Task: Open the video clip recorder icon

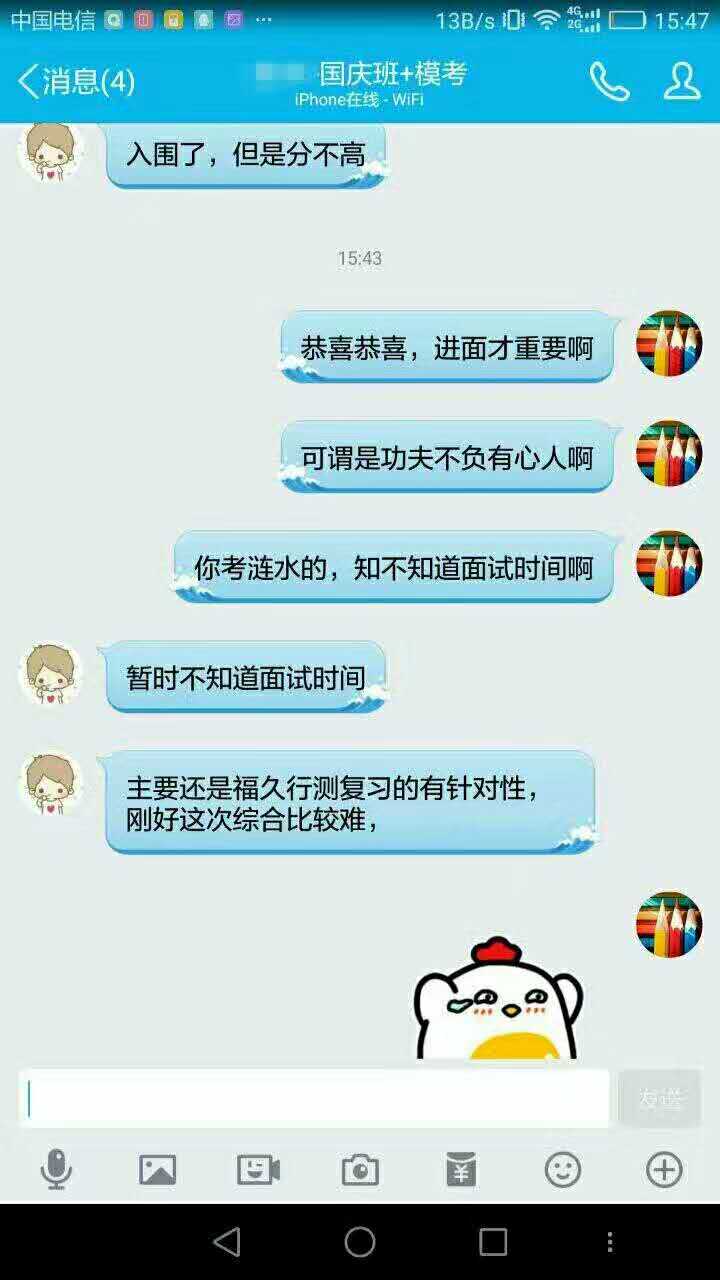Action: coord(258,1169)
